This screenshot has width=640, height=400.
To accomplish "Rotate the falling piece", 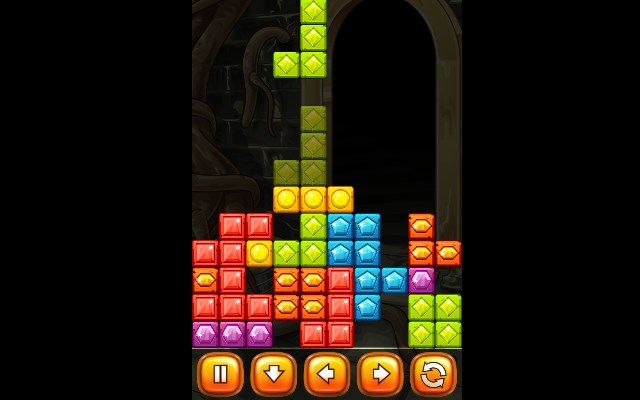I will coord(434,374).
